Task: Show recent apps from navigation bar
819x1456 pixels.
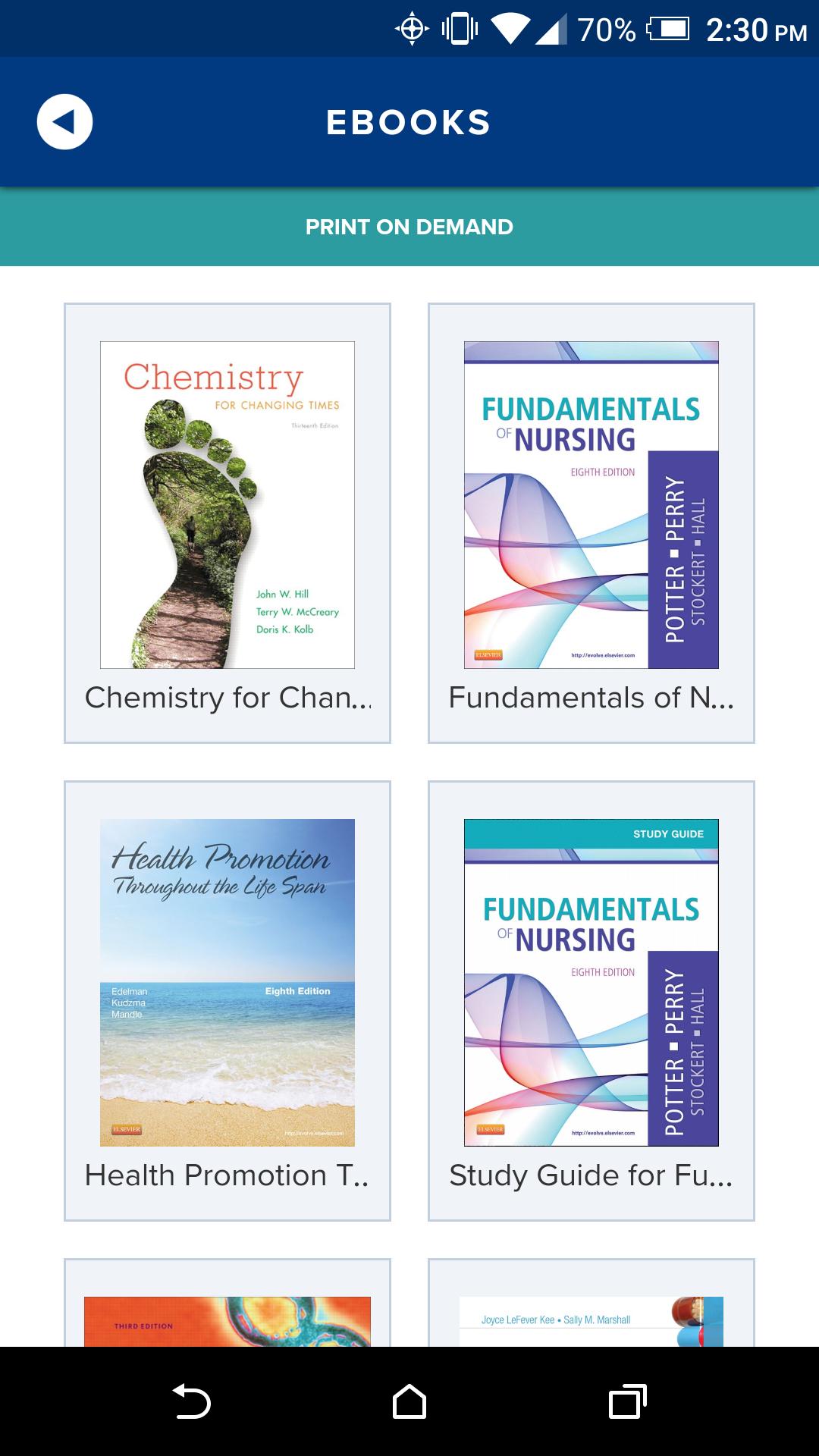Action: coord(627,1401)
